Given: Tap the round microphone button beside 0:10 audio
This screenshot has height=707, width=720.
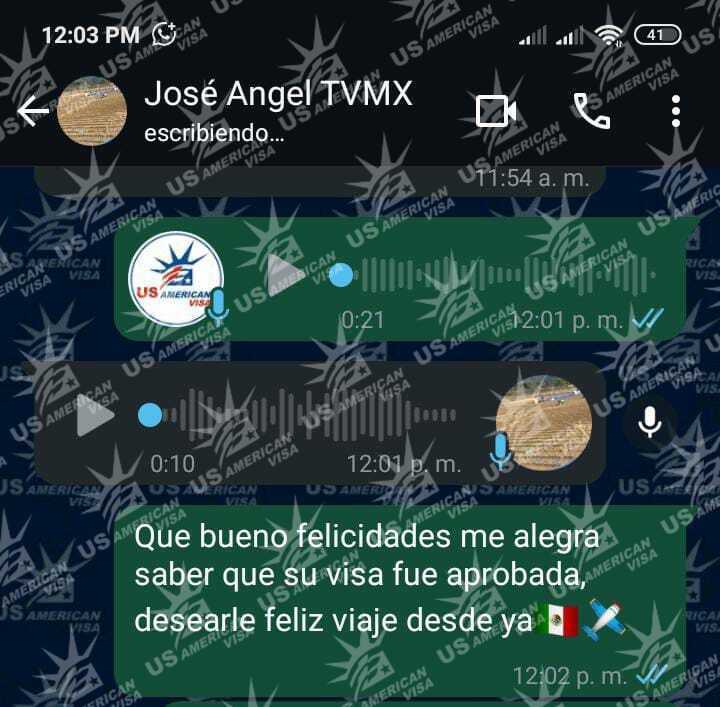Looking at the screenshot, I should pos(650,423).
